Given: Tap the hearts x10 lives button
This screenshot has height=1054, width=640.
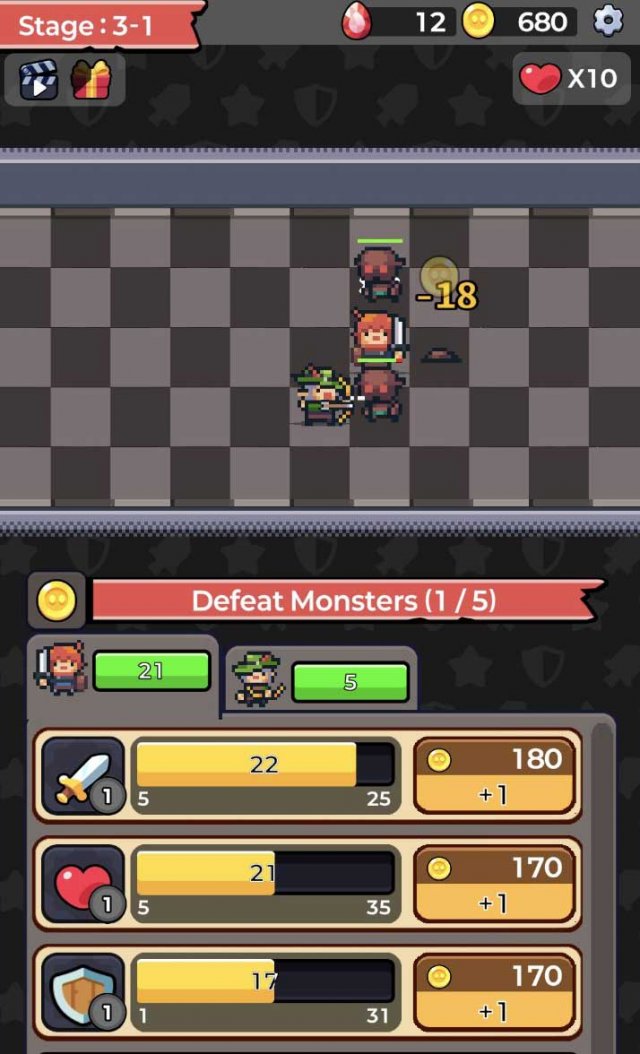Looking at the screenshot, I should pos(572,78).
